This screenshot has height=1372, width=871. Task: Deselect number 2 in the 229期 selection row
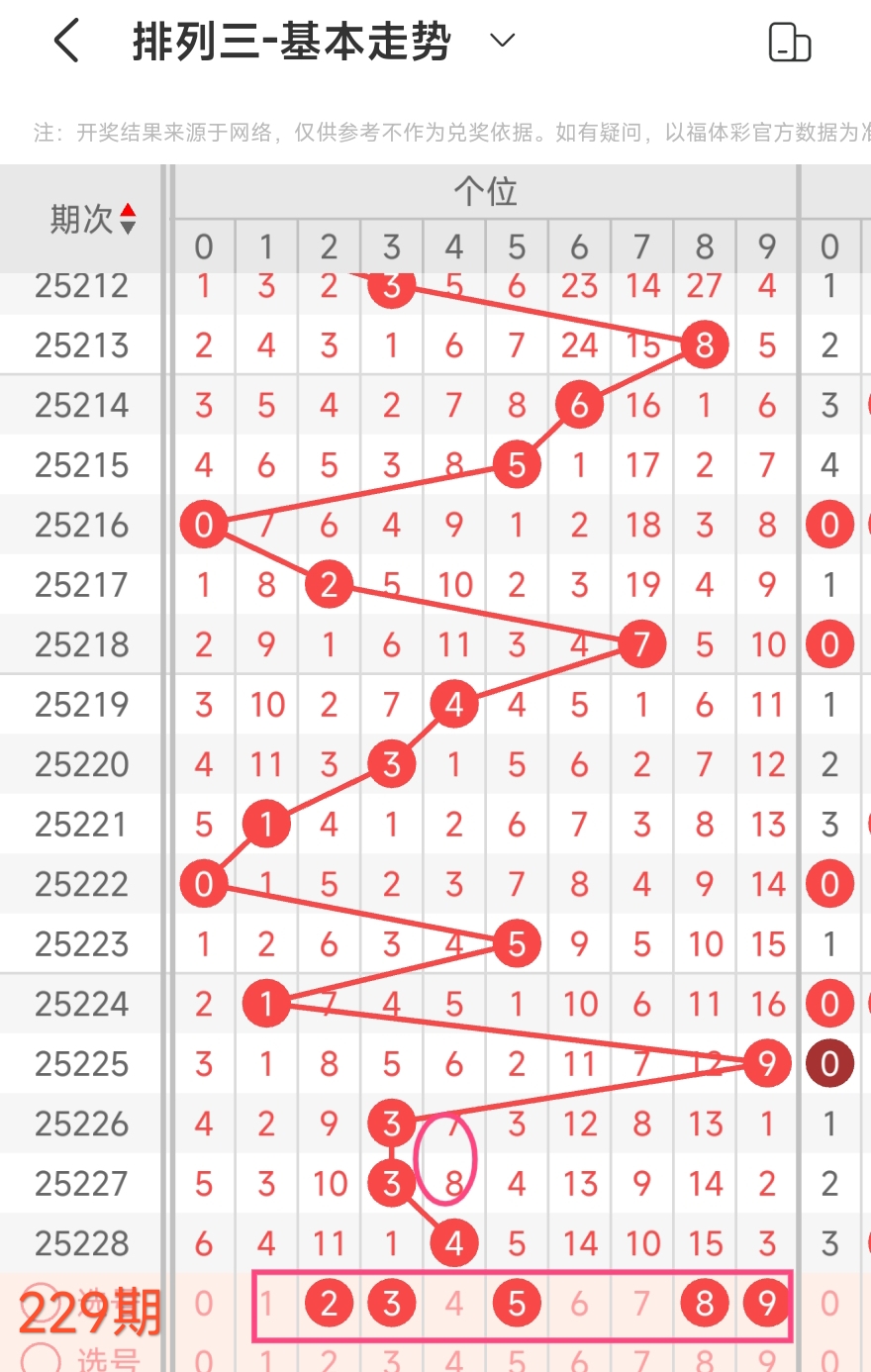point(330,1304)
